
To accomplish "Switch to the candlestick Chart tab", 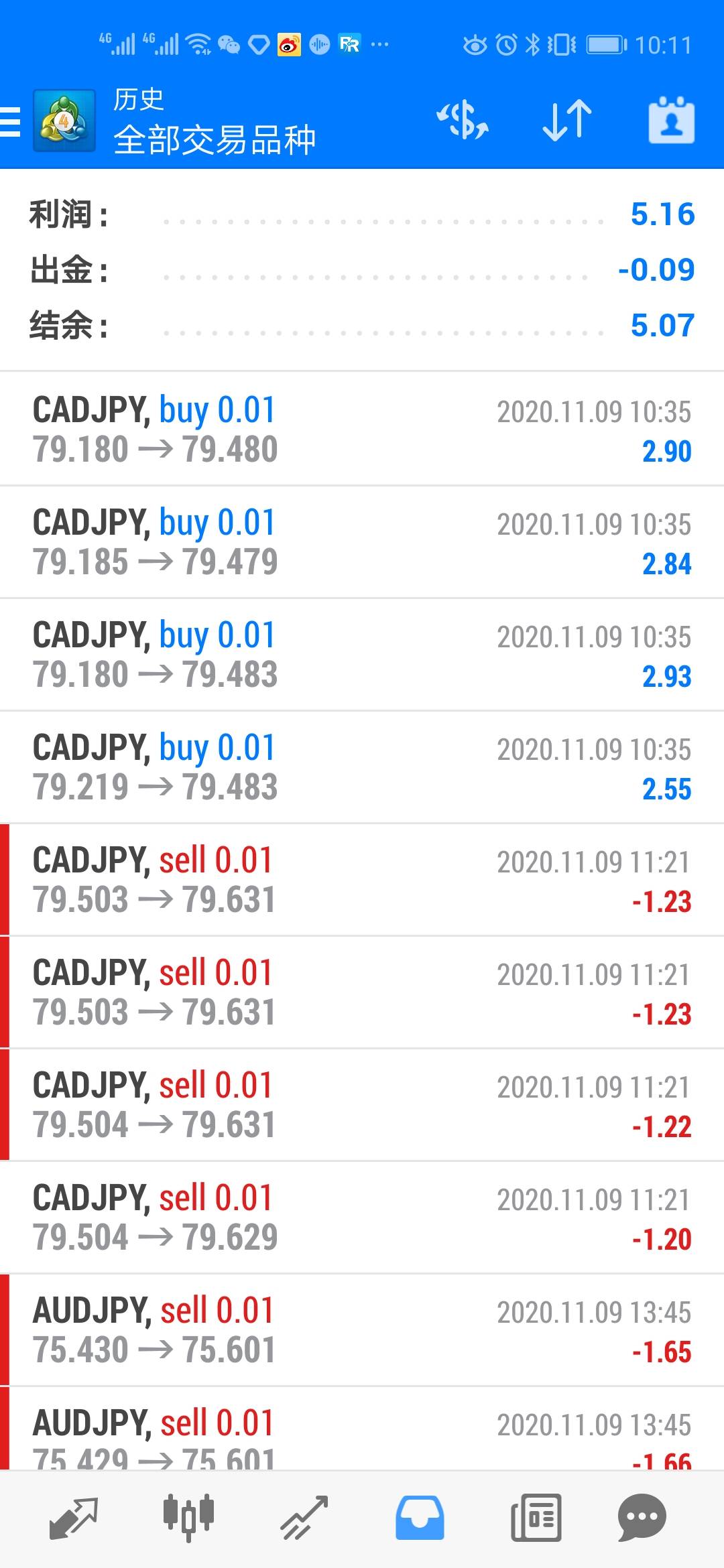I will (188, 1518).
